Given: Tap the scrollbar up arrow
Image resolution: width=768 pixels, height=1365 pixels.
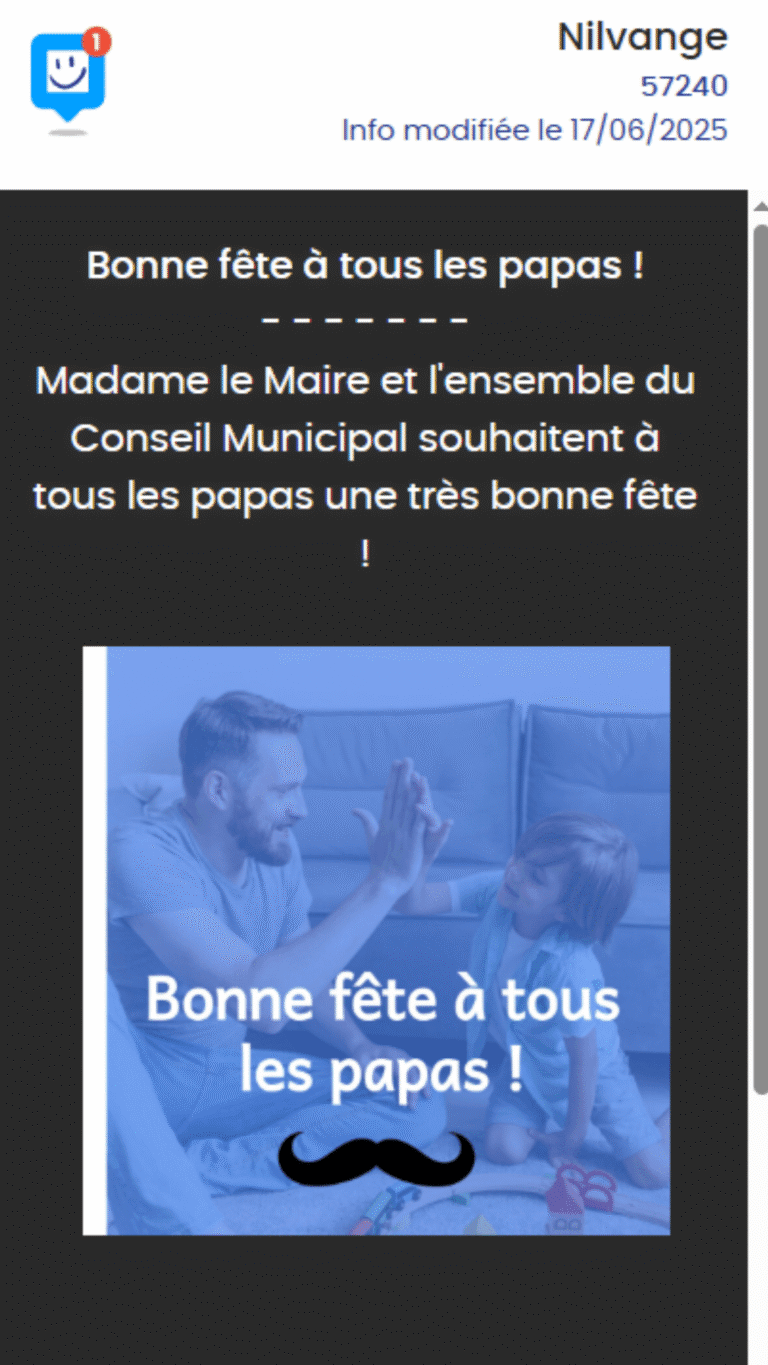Looking at the screenshot, I should coord(759,206).
